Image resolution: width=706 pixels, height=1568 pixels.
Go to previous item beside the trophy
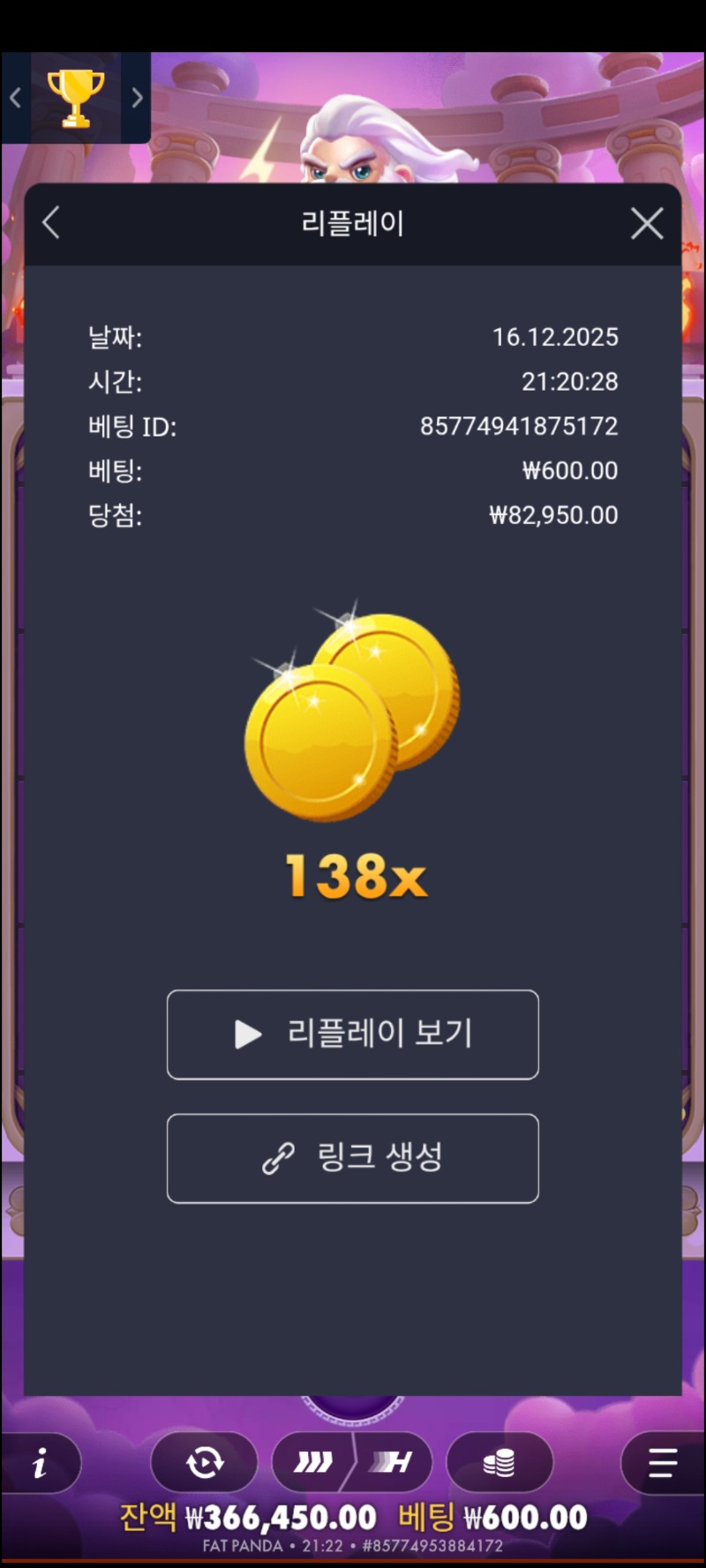tap(15, 97)
